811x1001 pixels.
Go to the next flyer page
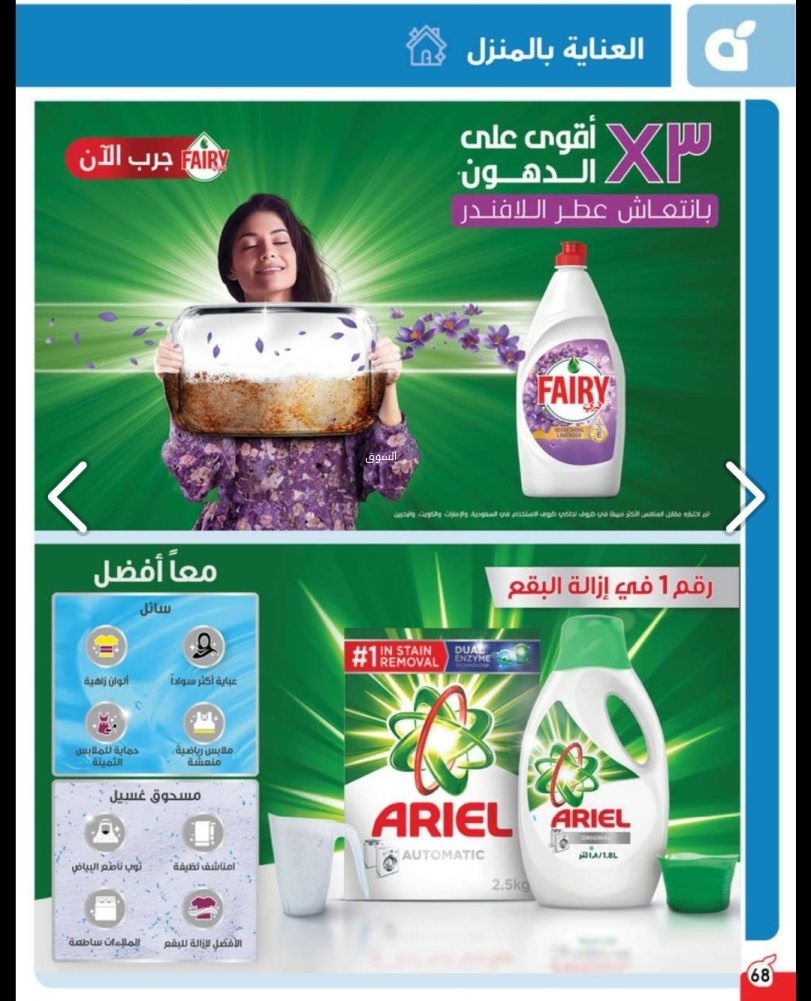point(744,497)
